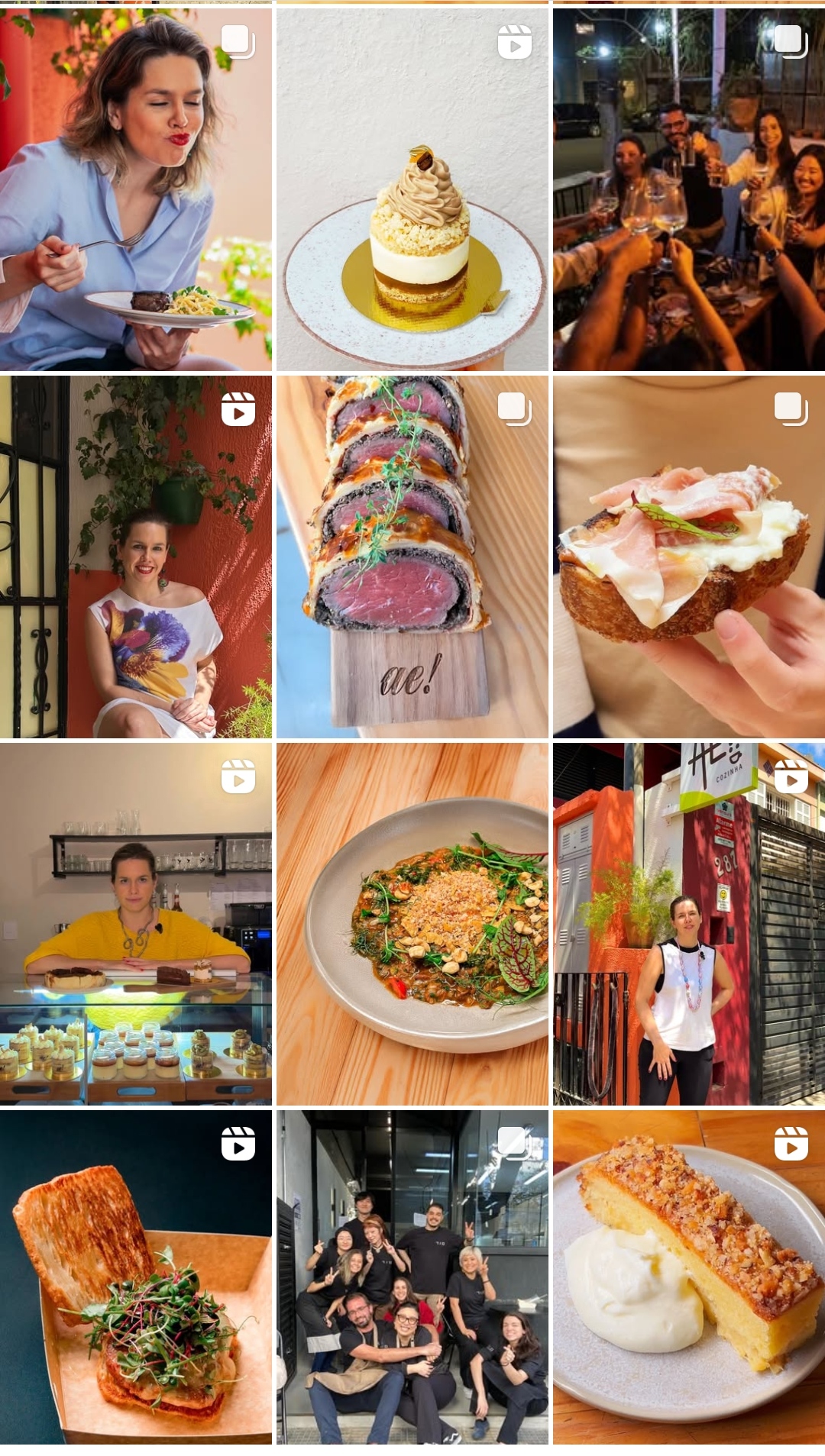Open the post of friends toasting wine glasses
Viewport: 825px width, 1456px height.
click(x=689, y=189)
